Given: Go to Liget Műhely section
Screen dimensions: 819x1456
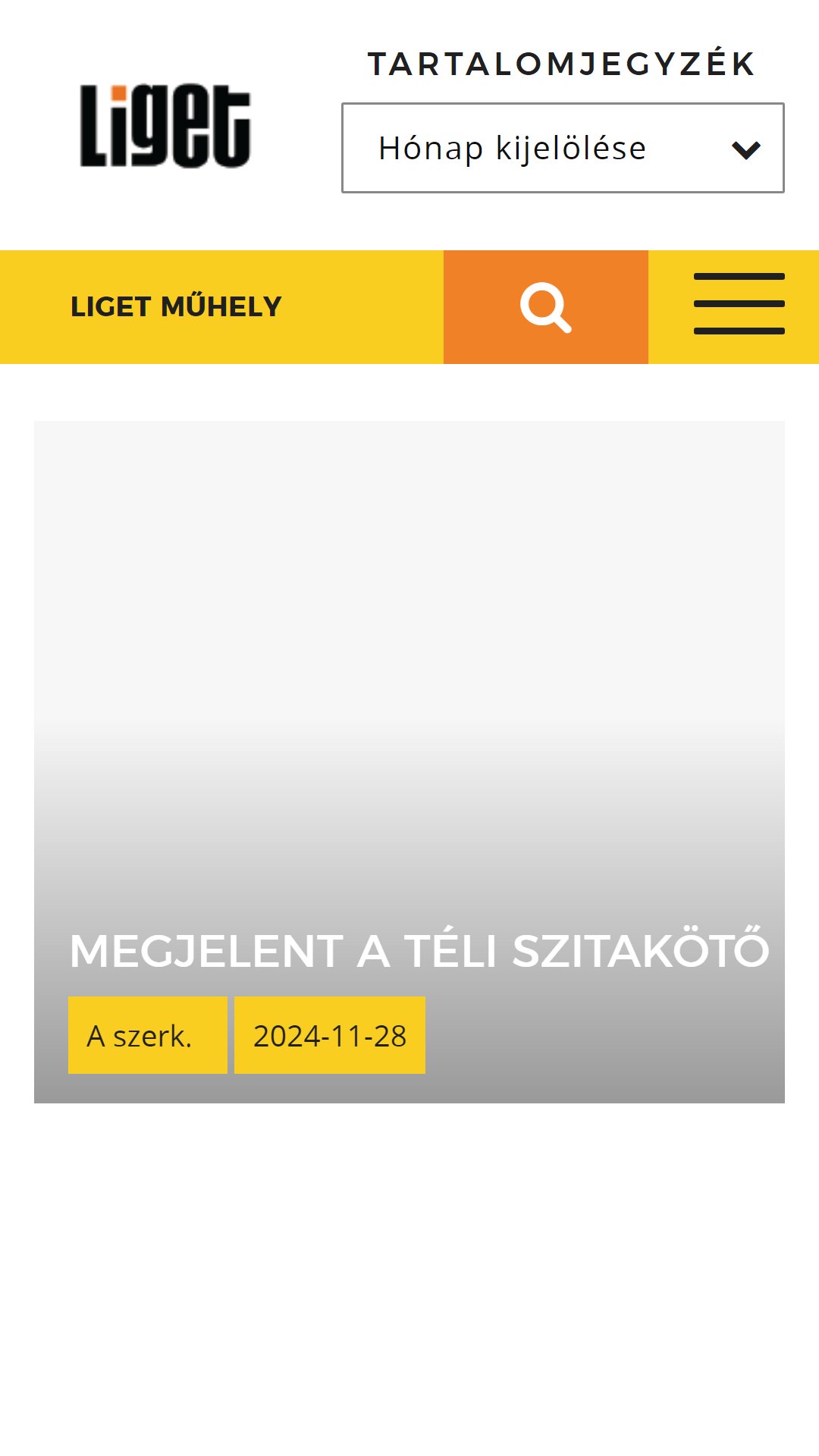Looking at the screenshot, I should 176,306.
